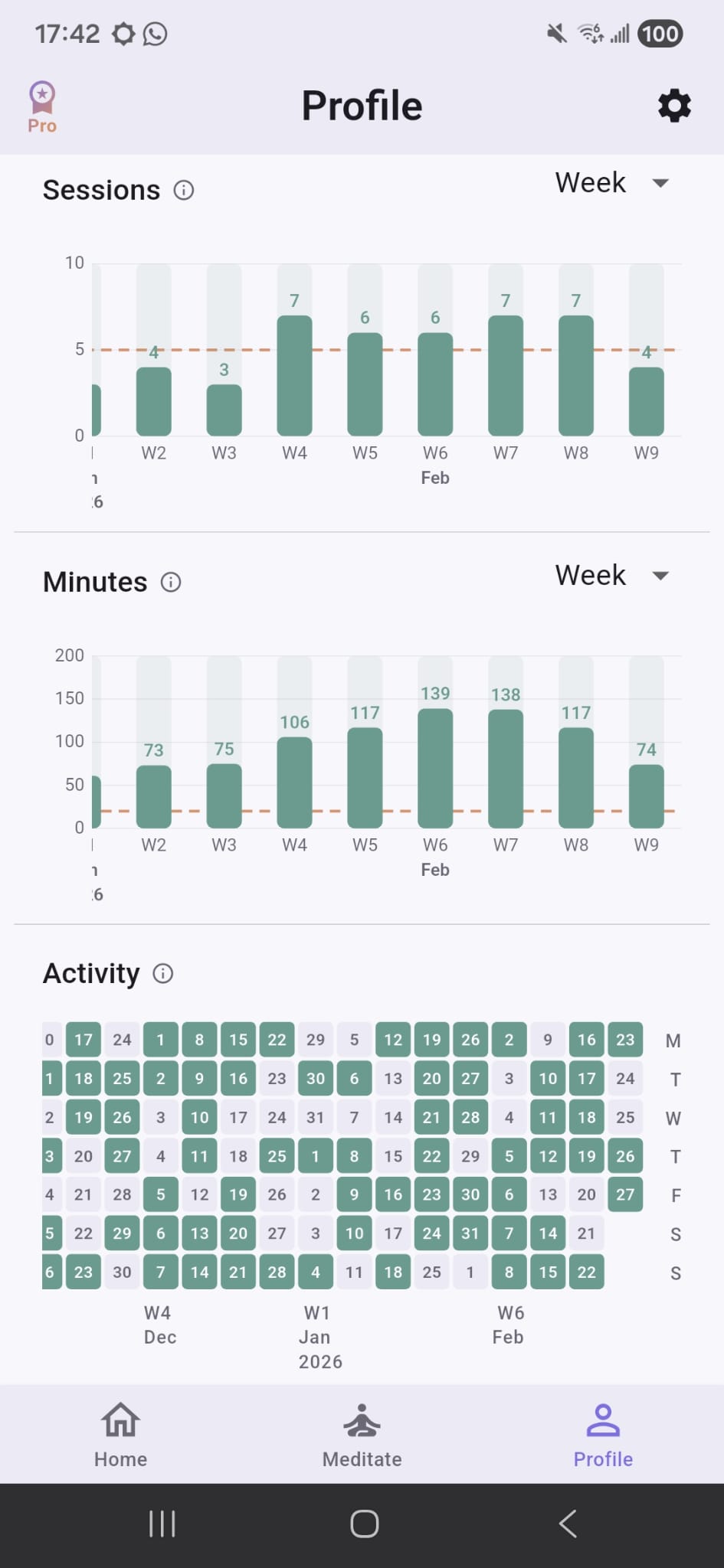Switch to the Home tab

click(120, 1436)
